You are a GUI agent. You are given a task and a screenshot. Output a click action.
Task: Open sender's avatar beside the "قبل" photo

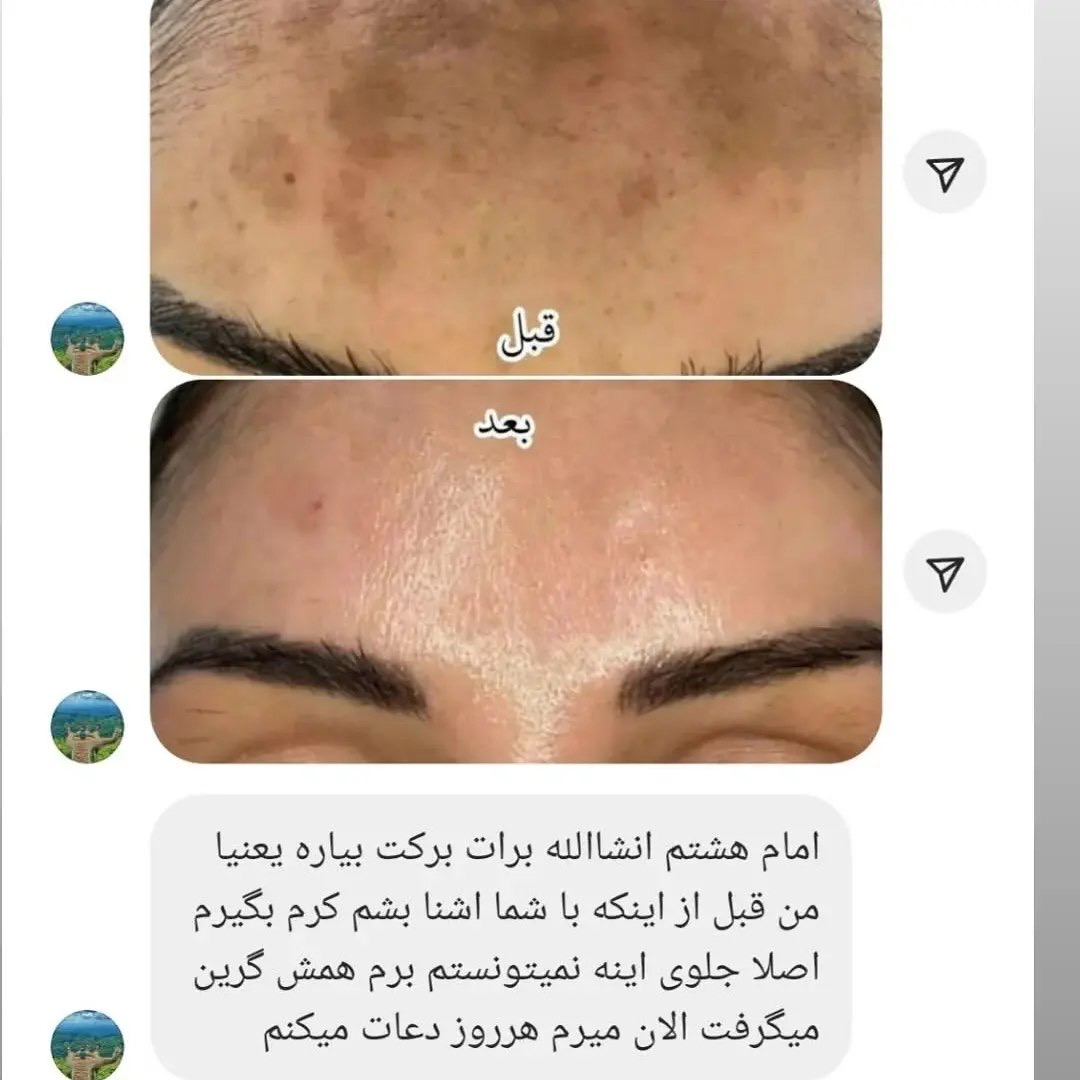[87, 338]
